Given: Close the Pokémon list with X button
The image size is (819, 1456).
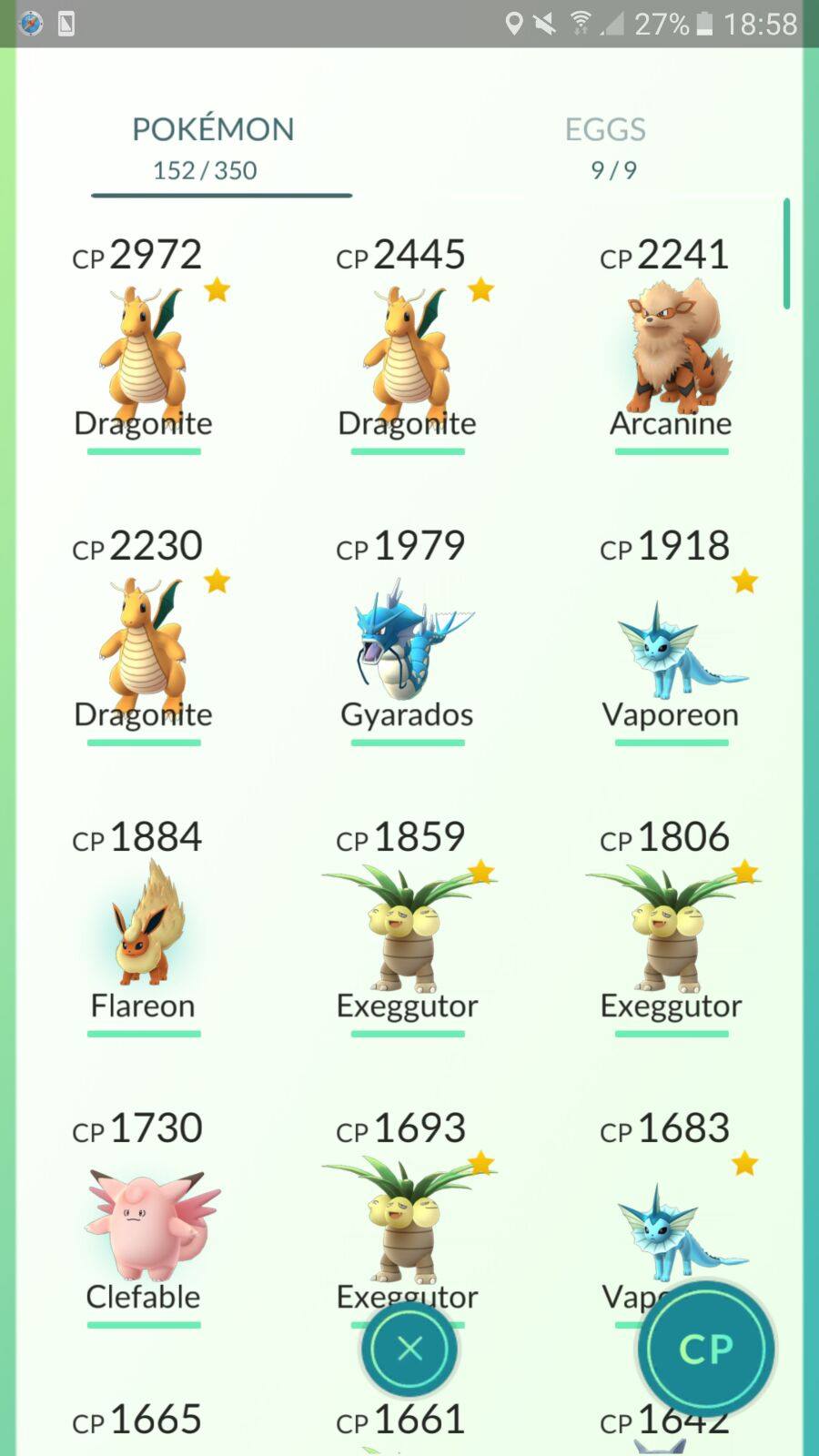Looking at the screenshot, I should tap(409, 1348).
